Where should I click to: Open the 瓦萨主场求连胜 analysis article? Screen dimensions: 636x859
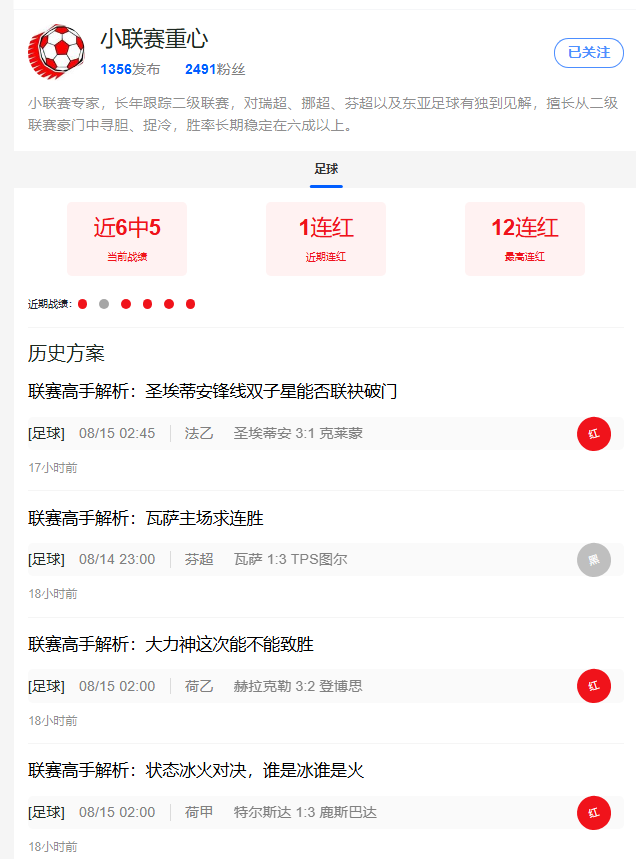pyautogui.click(x=146, y=518)
